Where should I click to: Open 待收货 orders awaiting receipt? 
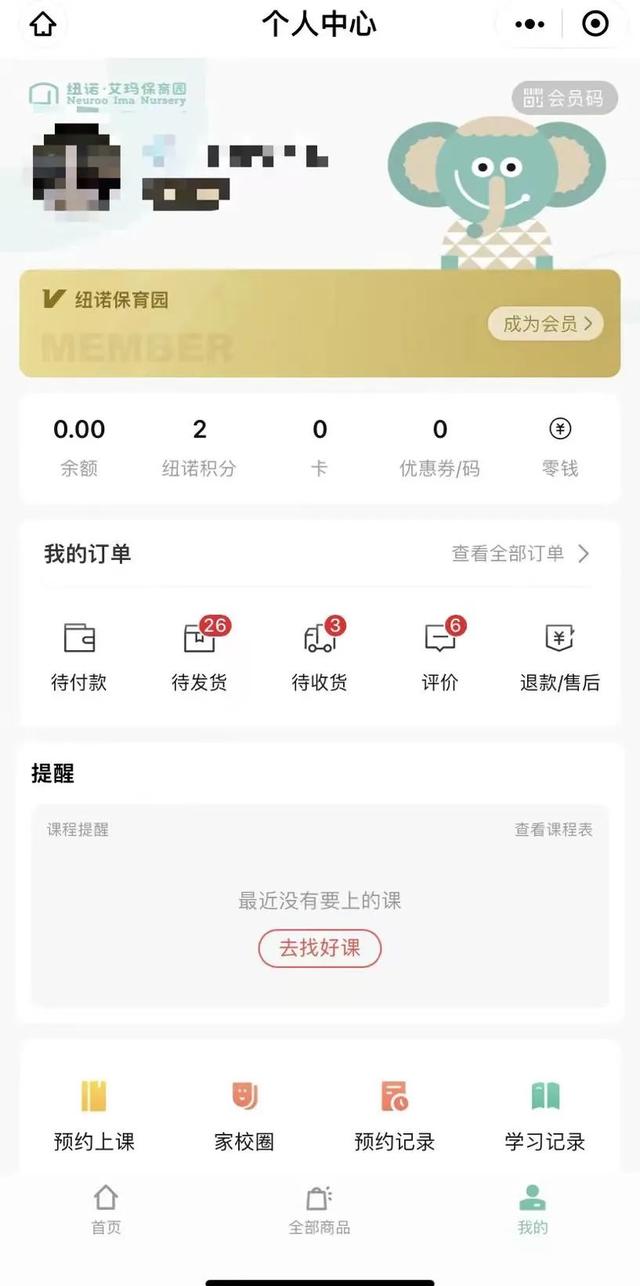[x=320, y=656]
